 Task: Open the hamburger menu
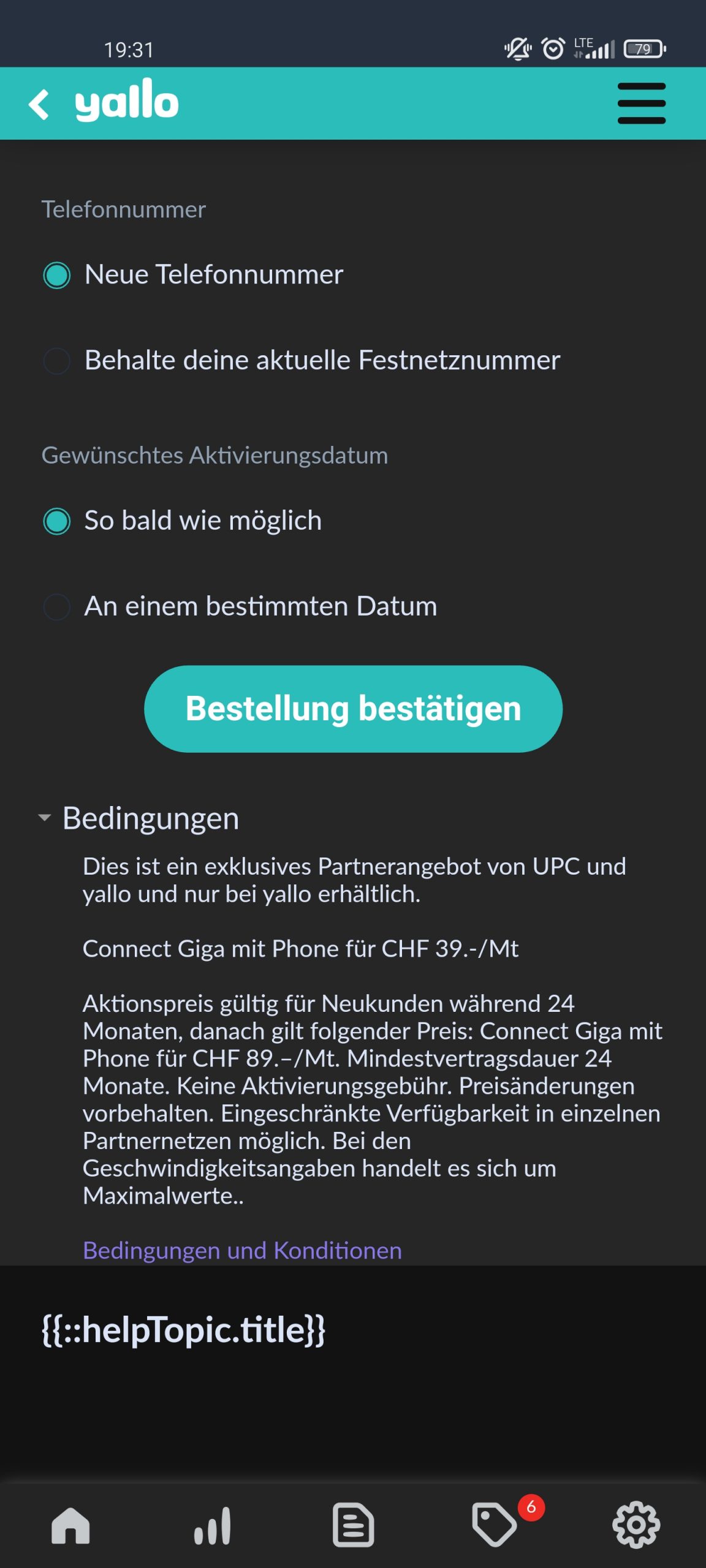tap(641, 104)
